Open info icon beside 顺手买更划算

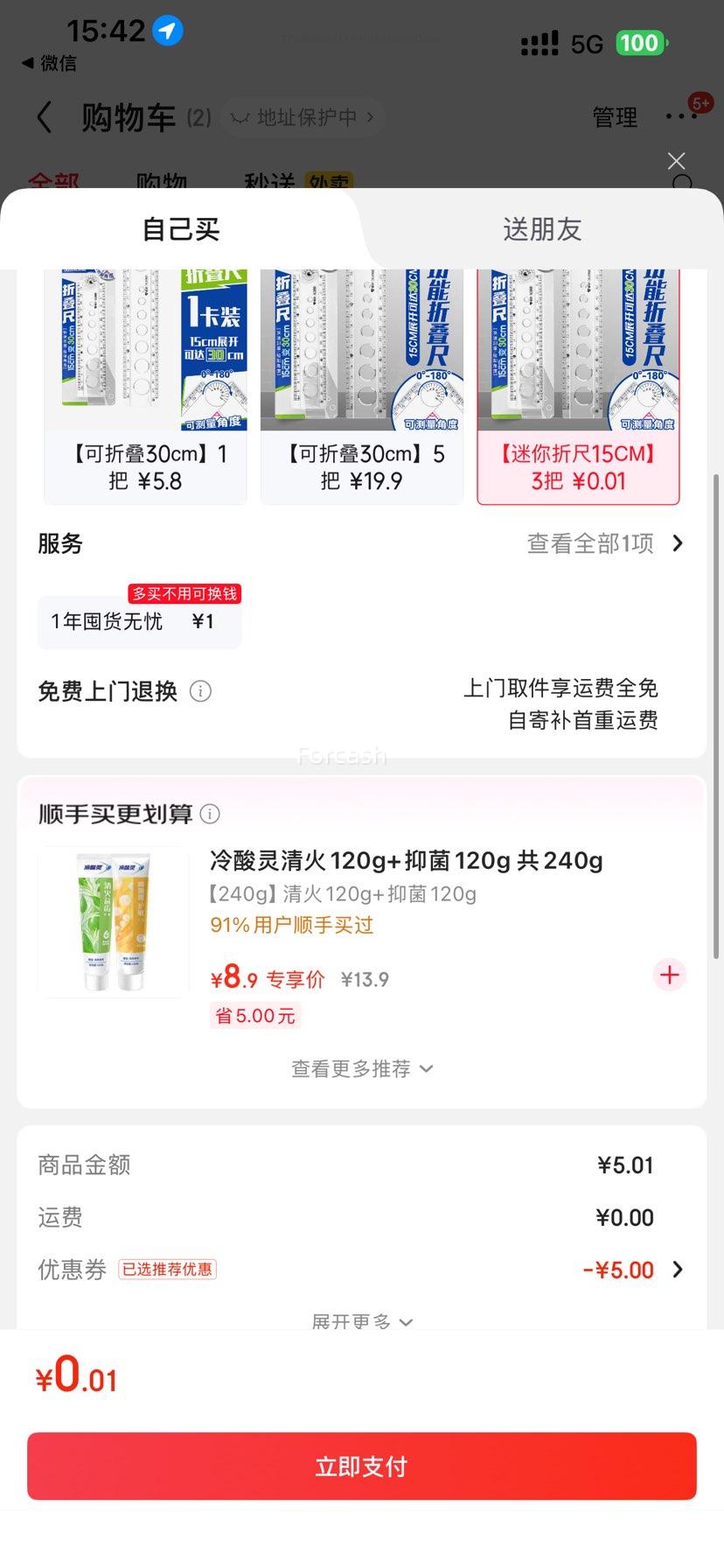pyautogui.click(x=210, y=814)
